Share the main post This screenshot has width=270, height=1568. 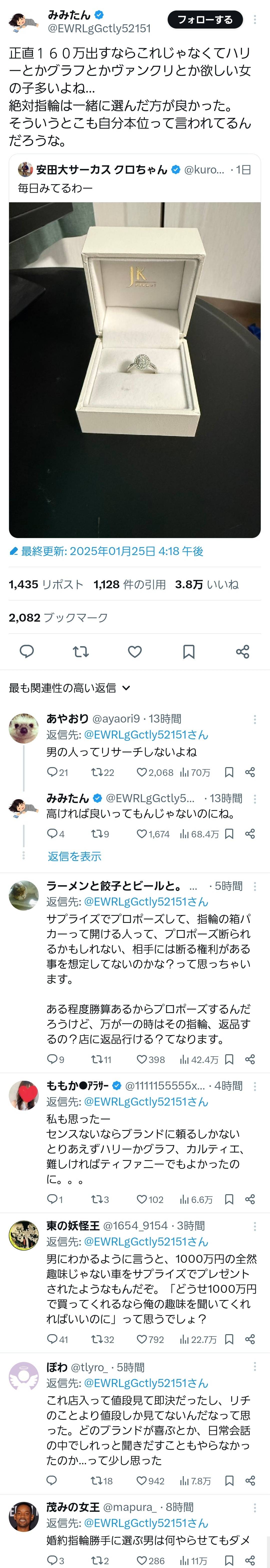[243, 652]
